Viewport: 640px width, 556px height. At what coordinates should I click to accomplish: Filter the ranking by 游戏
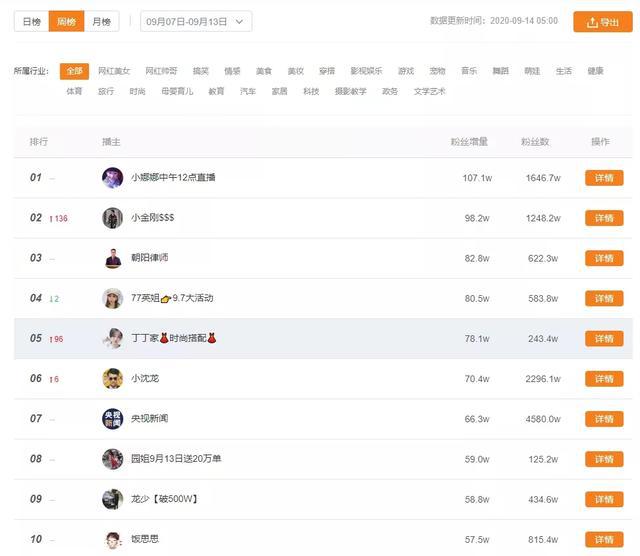pos(406,71)
